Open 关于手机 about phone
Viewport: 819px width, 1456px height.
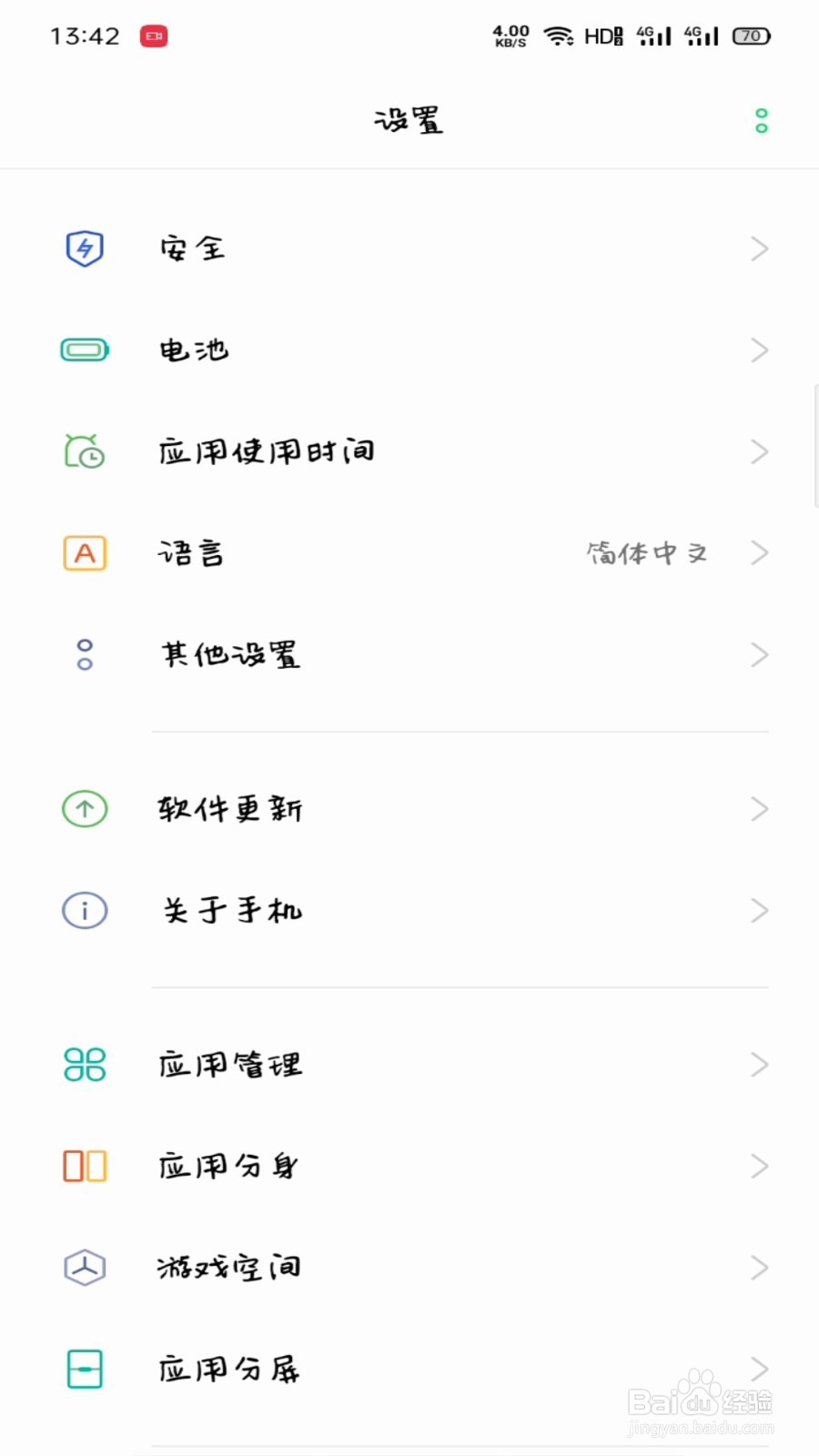[409, 911]
